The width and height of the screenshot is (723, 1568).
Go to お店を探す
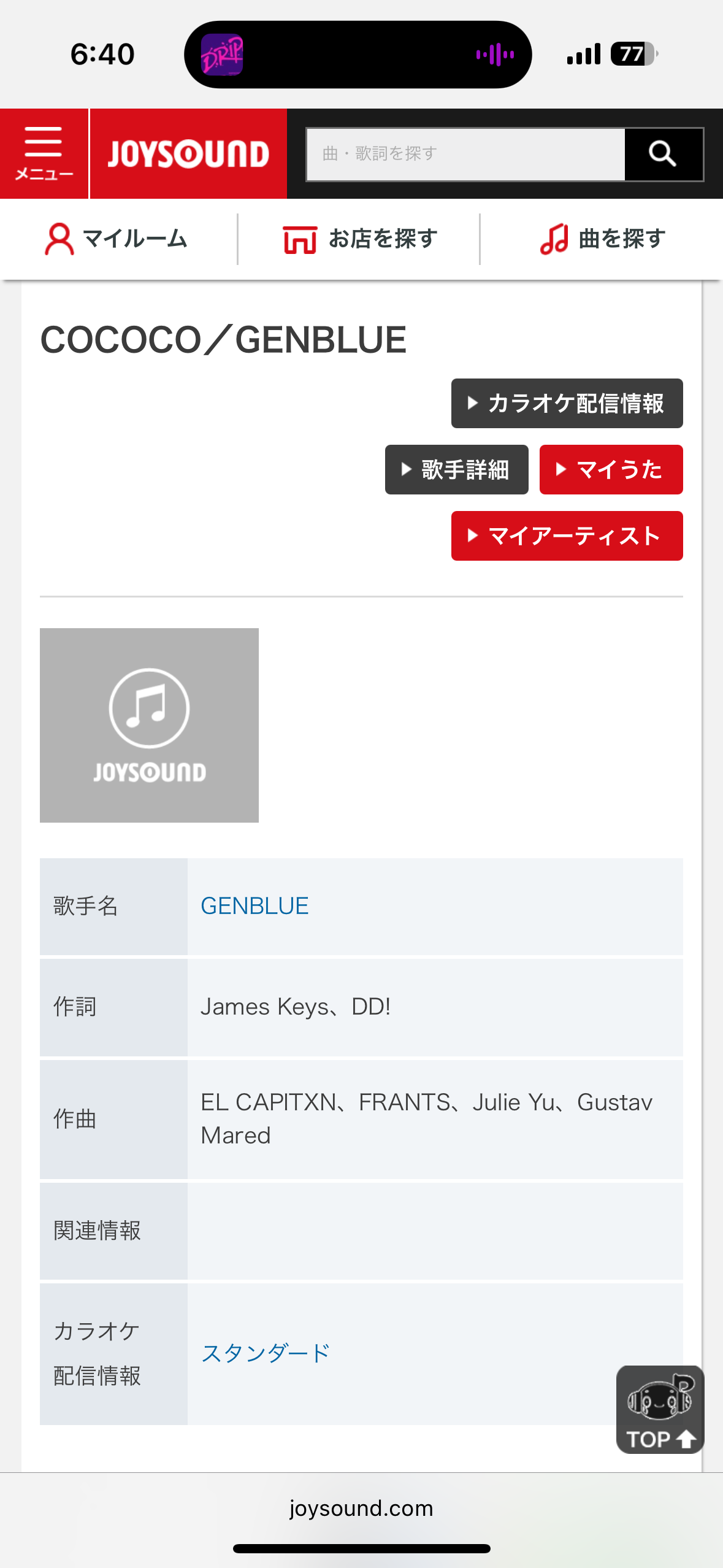pyautogui.click(x=360, y=239)
